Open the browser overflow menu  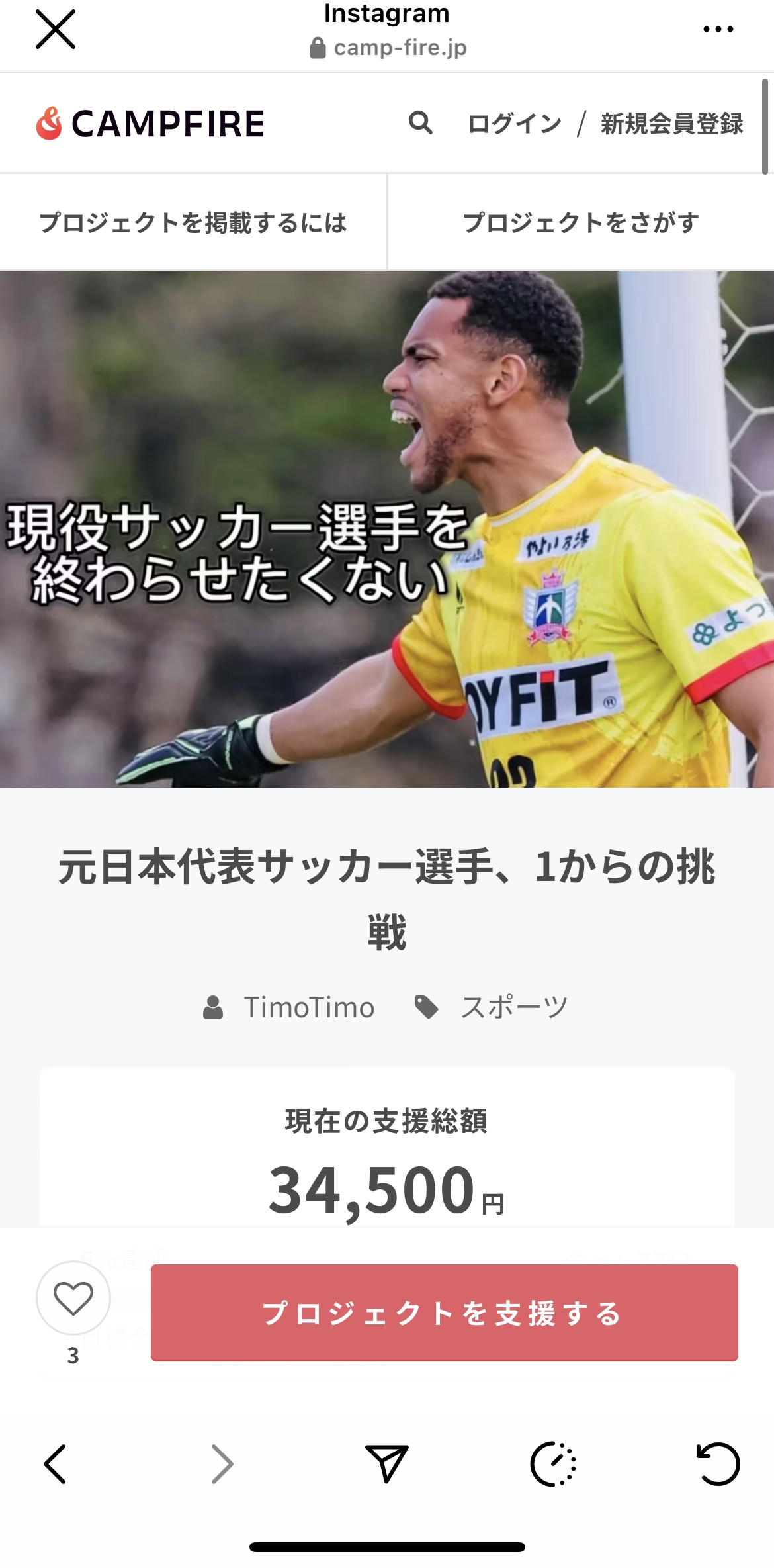pyautogui.click(x=718, y=29)
